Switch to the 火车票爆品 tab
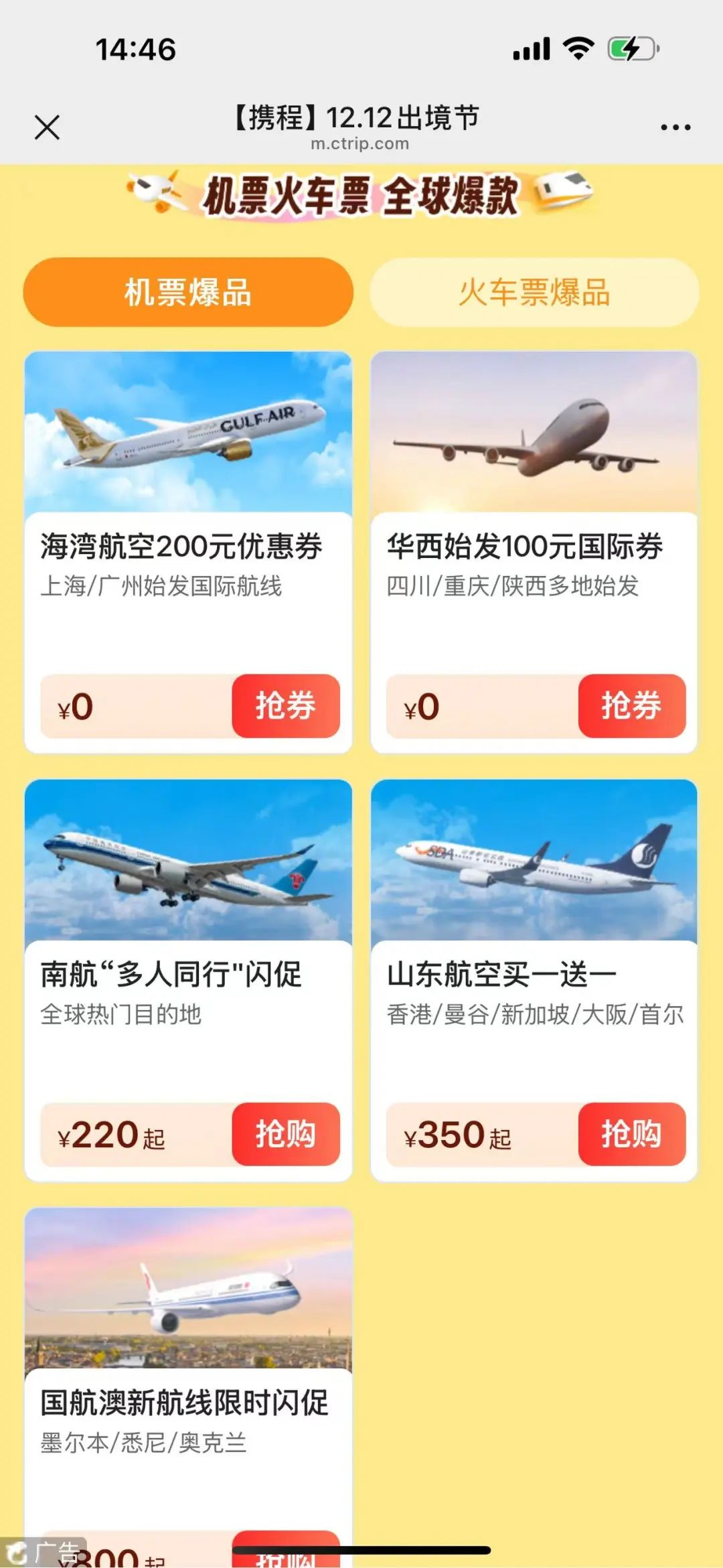 (534, 292)
